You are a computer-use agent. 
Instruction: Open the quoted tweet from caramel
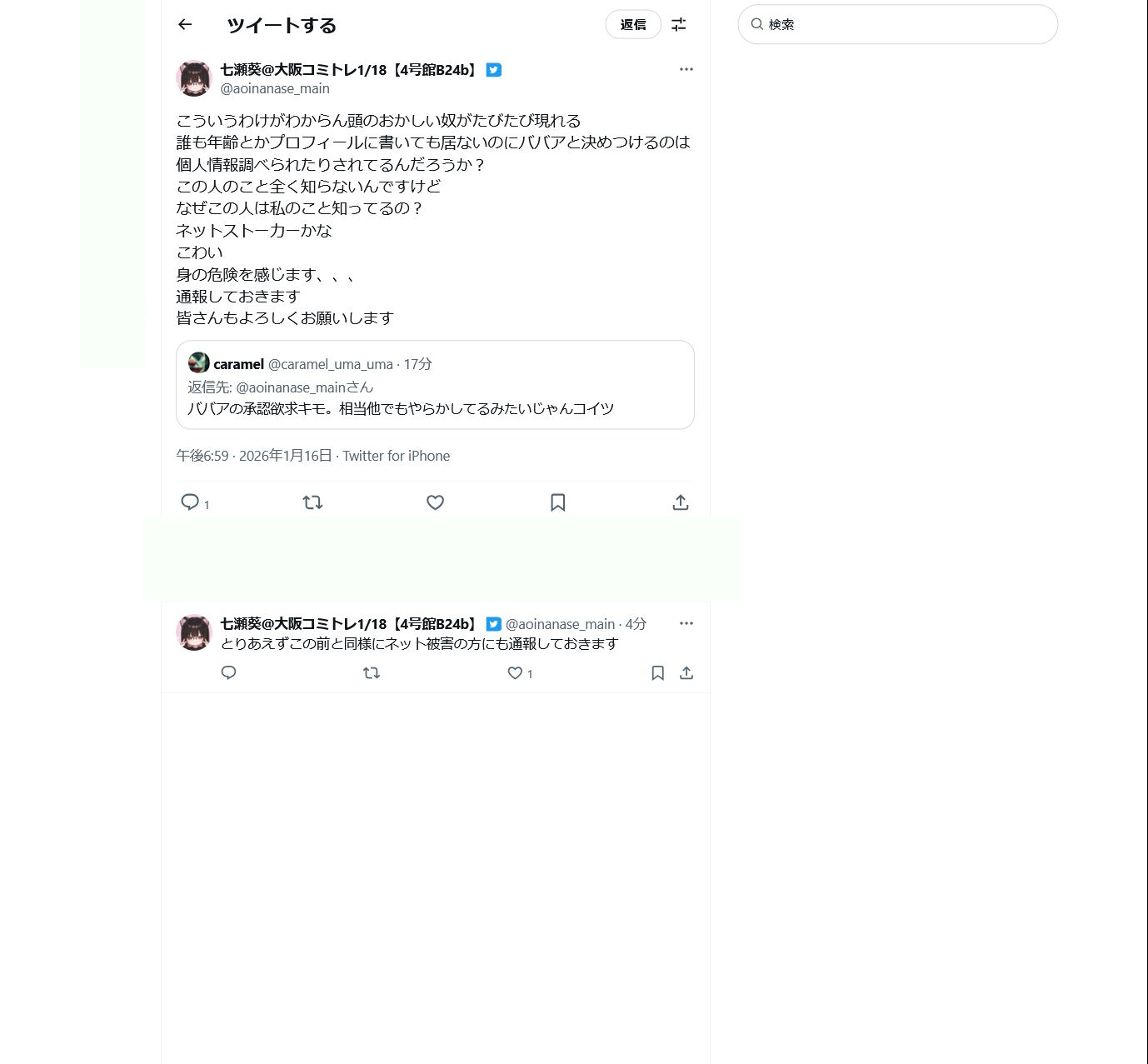[x=435, y=385]
